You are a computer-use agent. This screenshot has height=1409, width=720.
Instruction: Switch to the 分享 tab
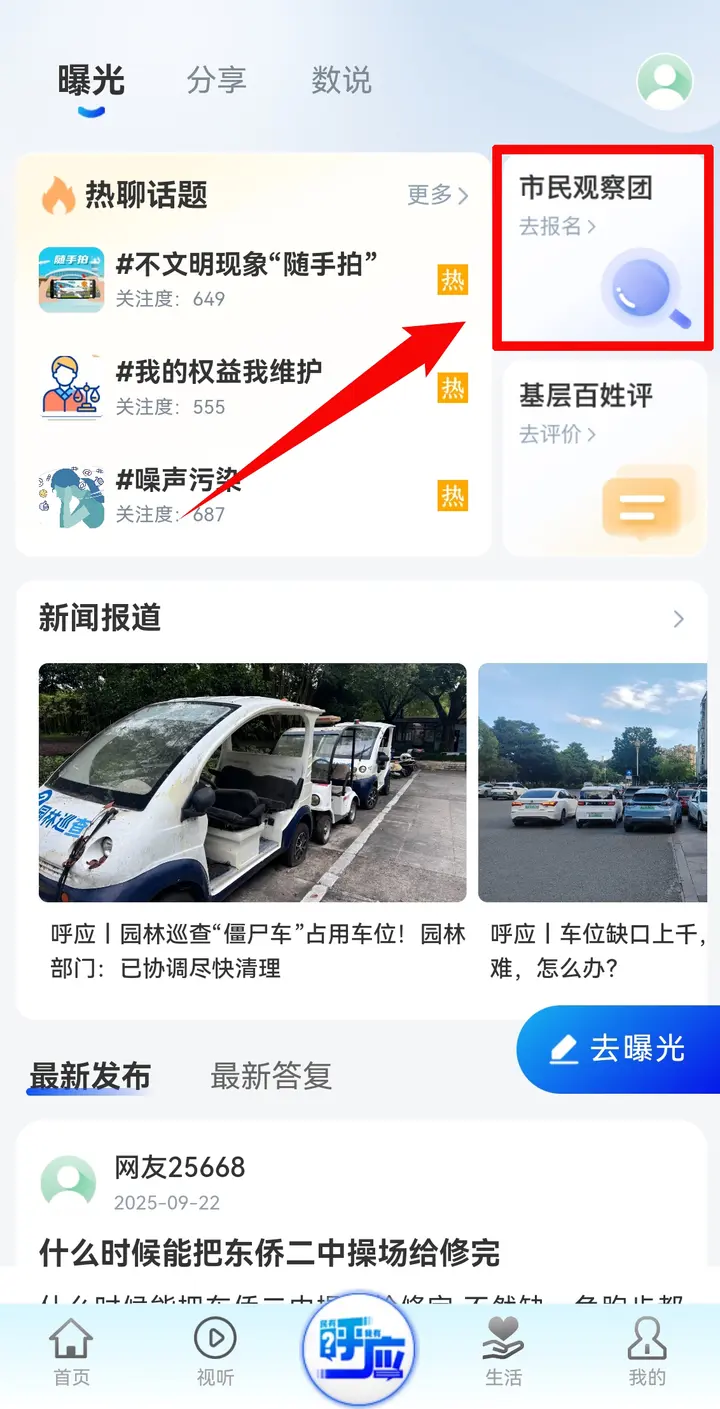pyautogui.click(x=216, y=80)
